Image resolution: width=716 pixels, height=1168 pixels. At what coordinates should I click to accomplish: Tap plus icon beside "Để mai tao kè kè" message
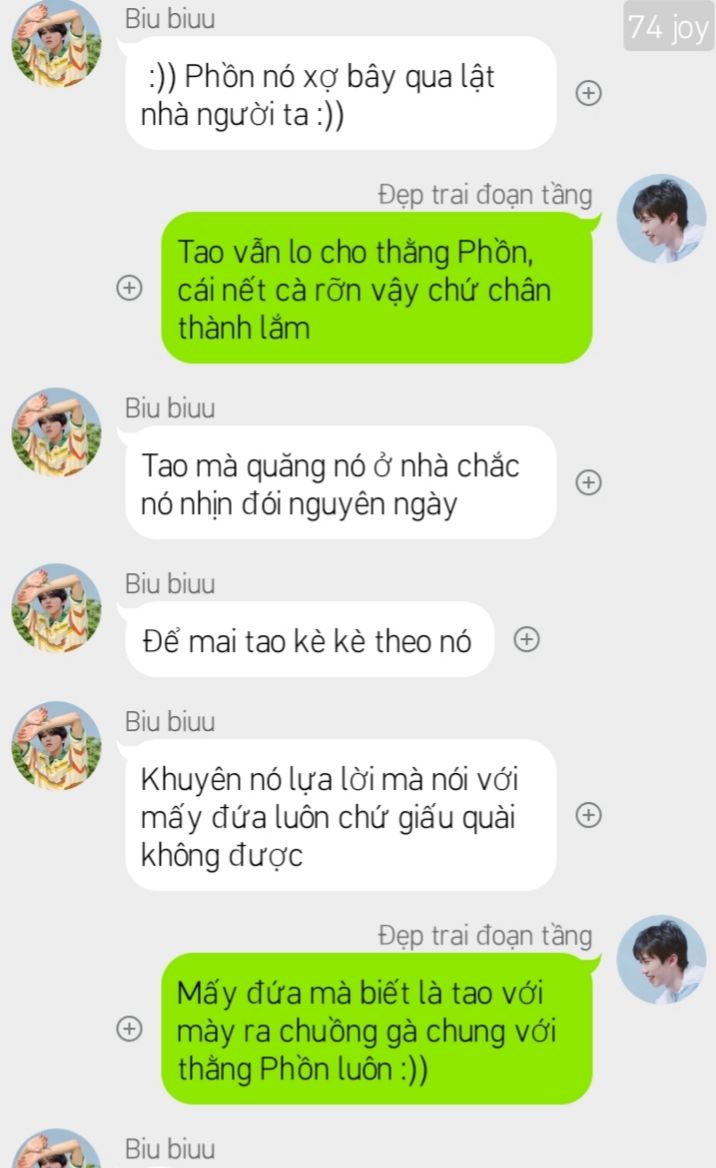coord(527,640)
